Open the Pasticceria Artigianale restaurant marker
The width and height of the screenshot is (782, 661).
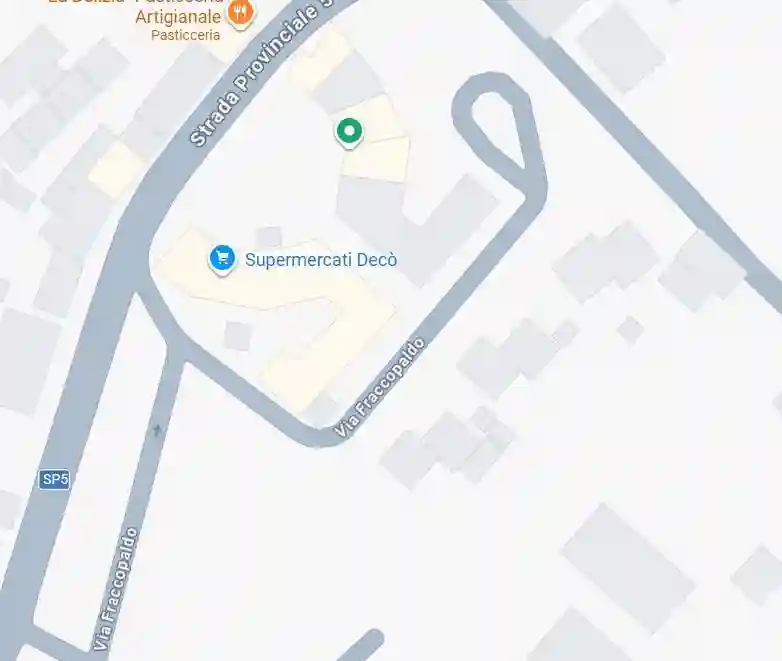pos(240,12)
